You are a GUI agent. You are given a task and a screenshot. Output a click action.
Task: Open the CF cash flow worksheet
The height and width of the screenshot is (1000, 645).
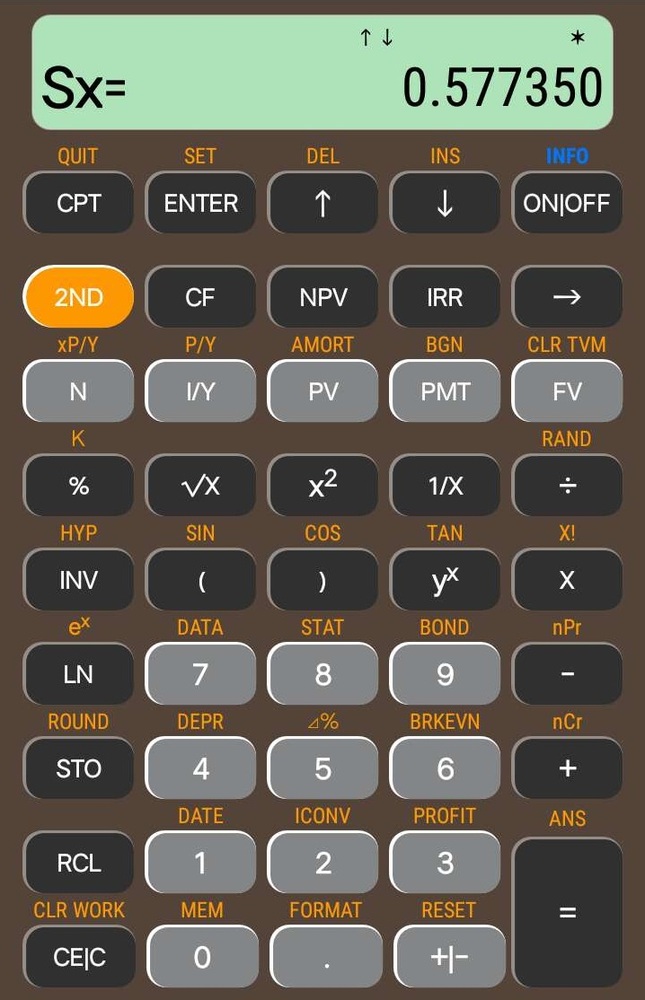(x=200, y=297)
